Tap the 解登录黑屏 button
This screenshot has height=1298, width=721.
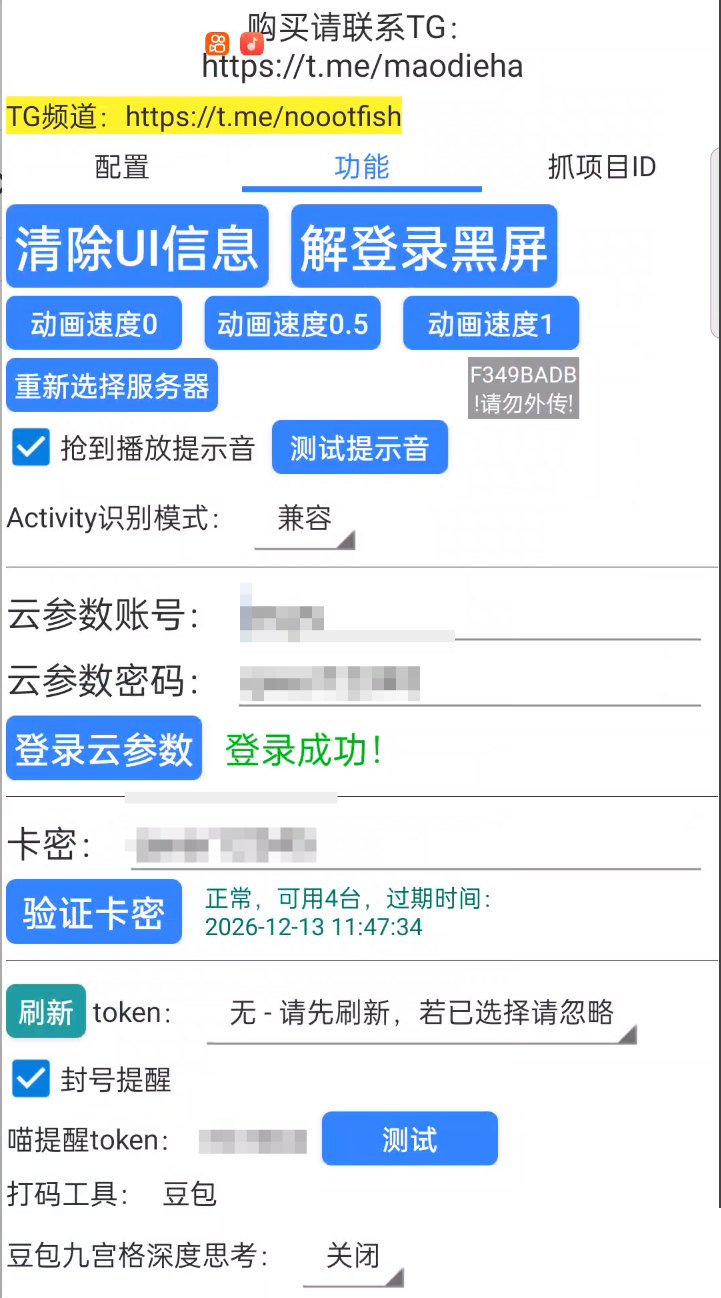[424, 246]
